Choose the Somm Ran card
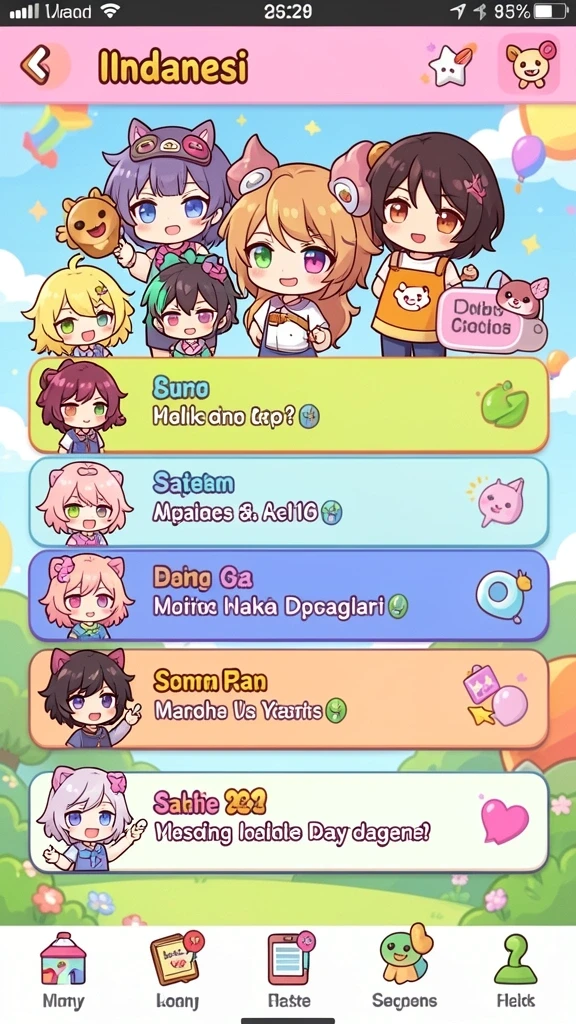Screen dimensions: 576x1024 288,698
